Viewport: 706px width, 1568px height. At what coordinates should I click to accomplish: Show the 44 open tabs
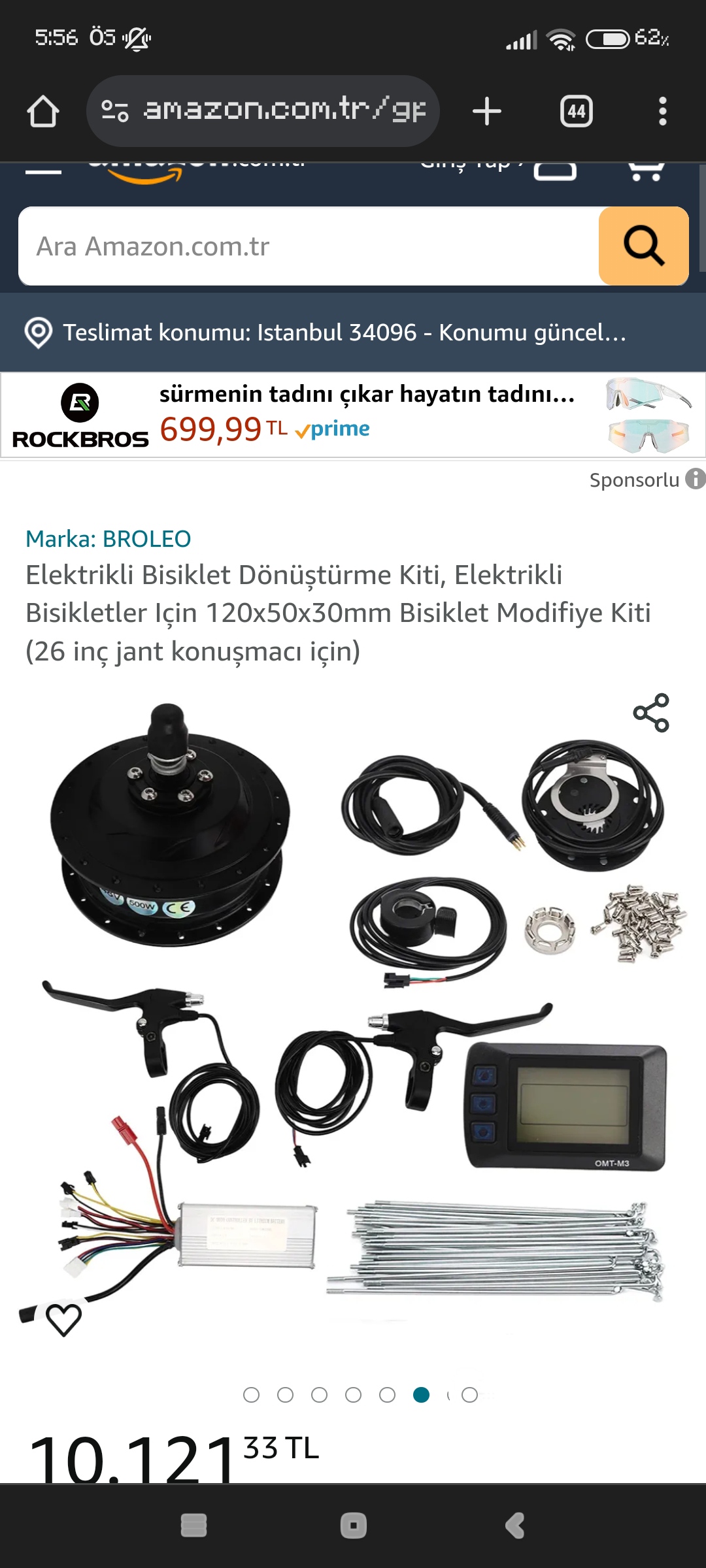point(576,111)
